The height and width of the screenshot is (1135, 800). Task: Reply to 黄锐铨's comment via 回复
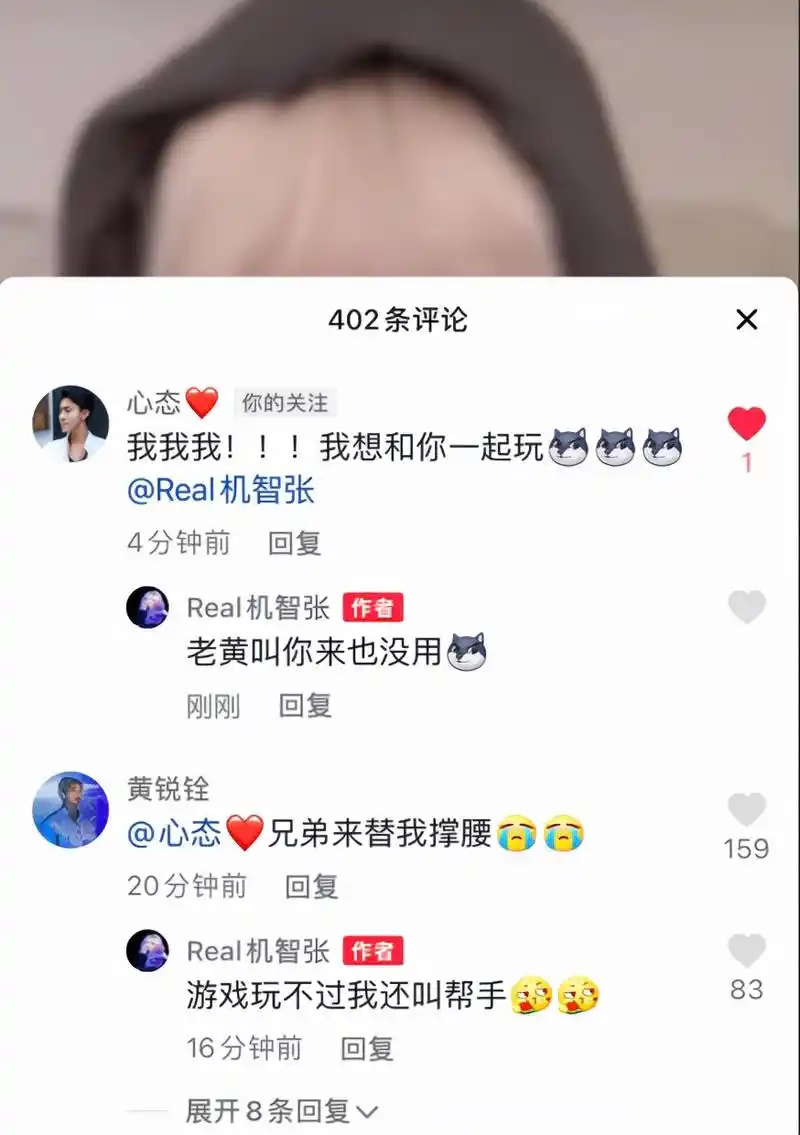313,886
